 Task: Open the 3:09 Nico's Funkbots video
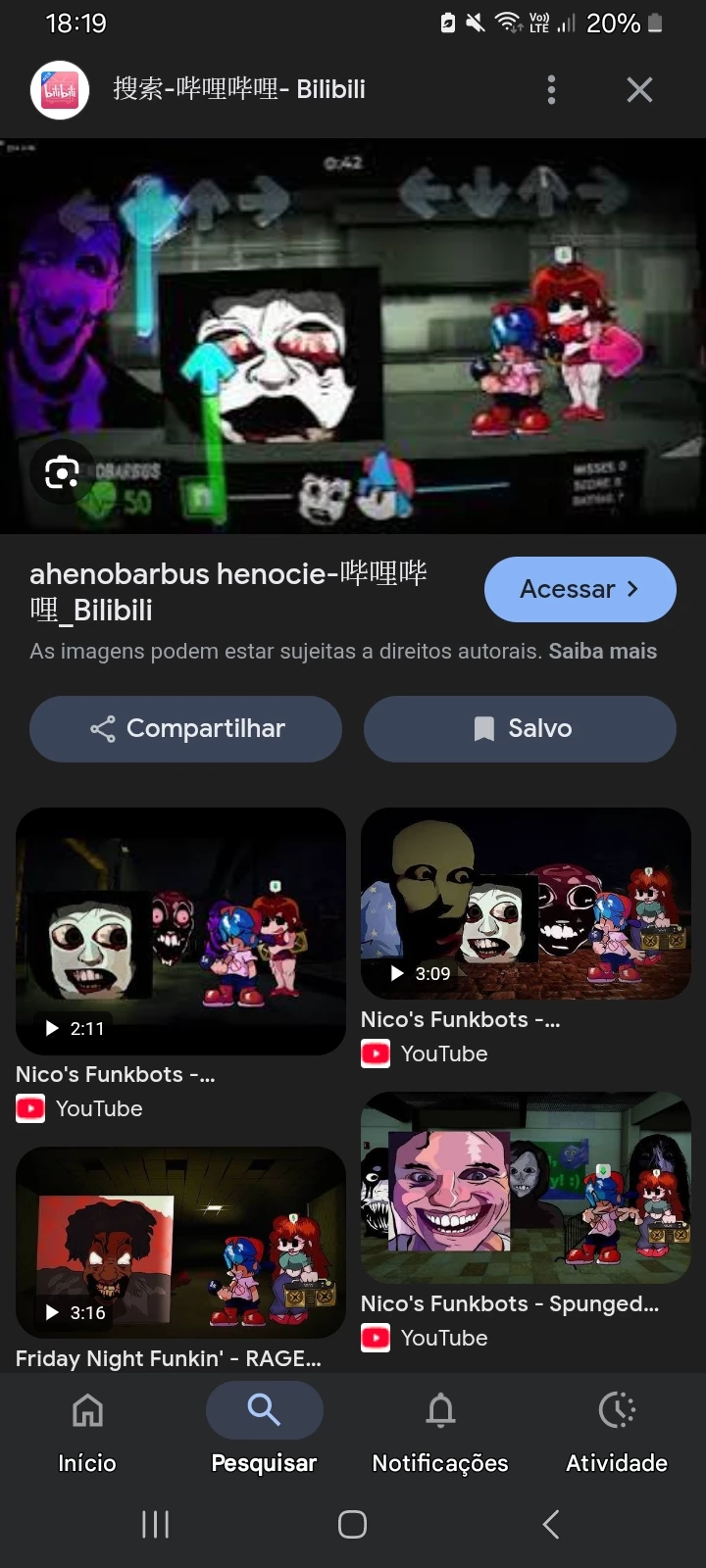(526, 904)
